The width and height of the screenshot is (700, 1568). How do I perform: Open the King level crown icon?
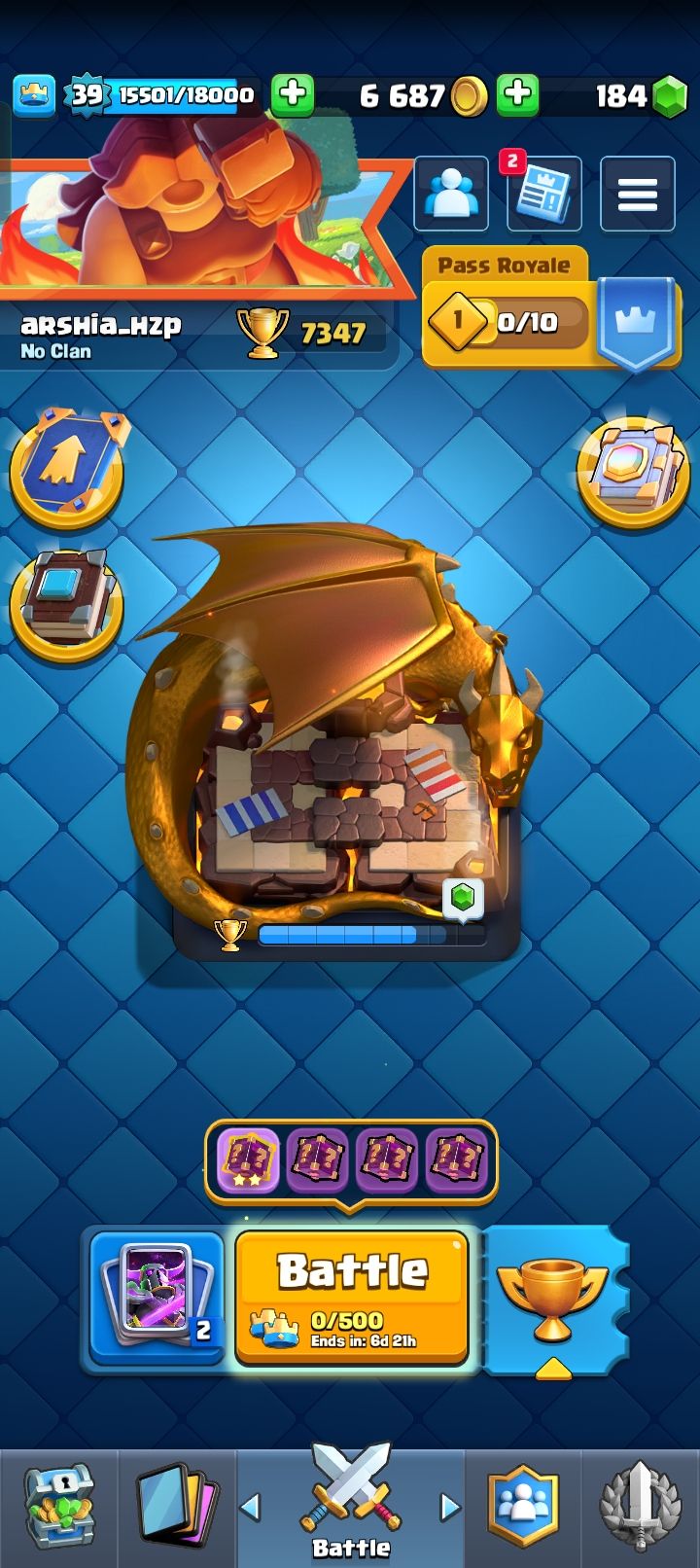click(34, 95)
